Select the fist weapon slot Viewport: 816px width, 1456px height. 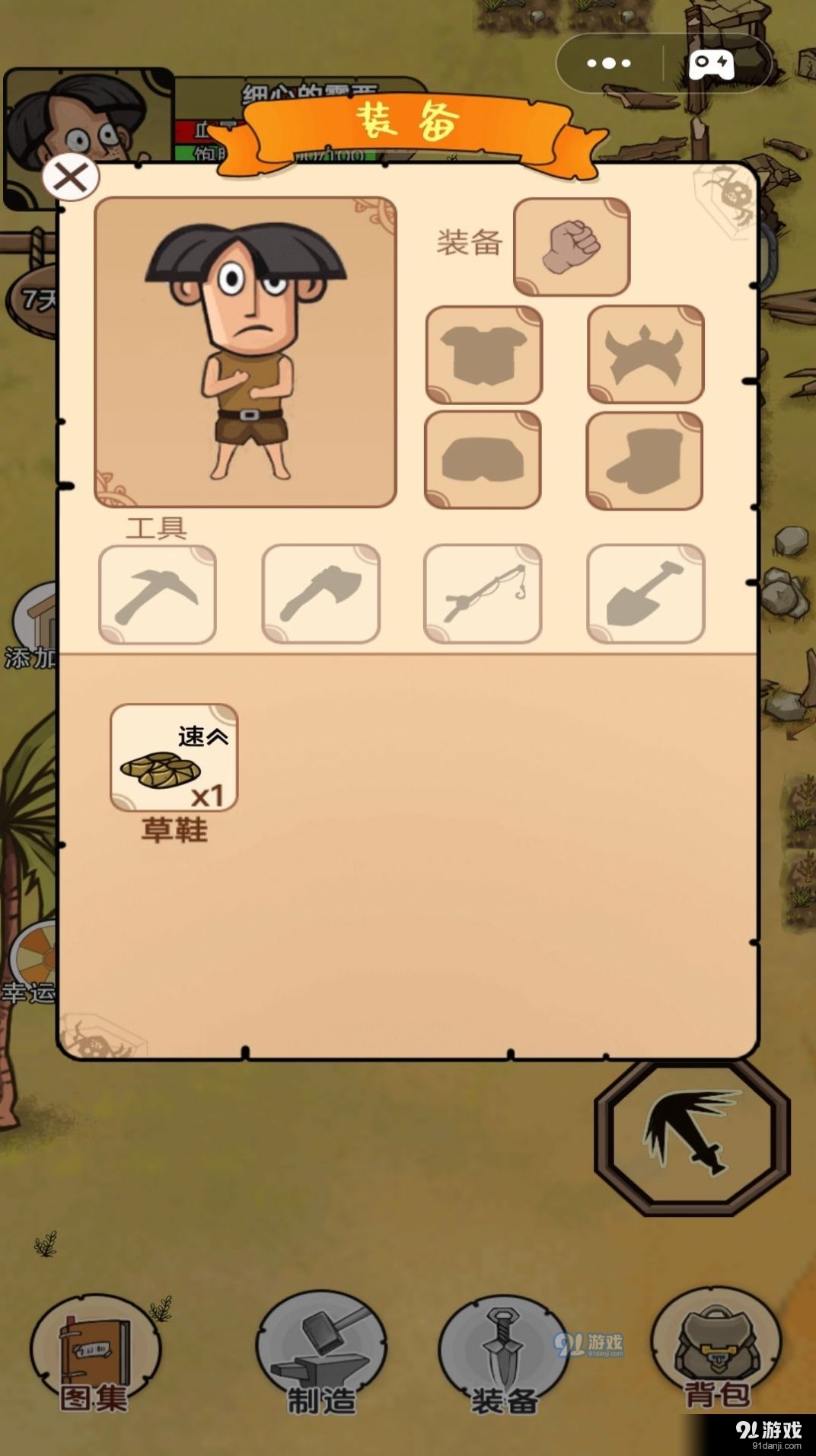coord(572,247)
